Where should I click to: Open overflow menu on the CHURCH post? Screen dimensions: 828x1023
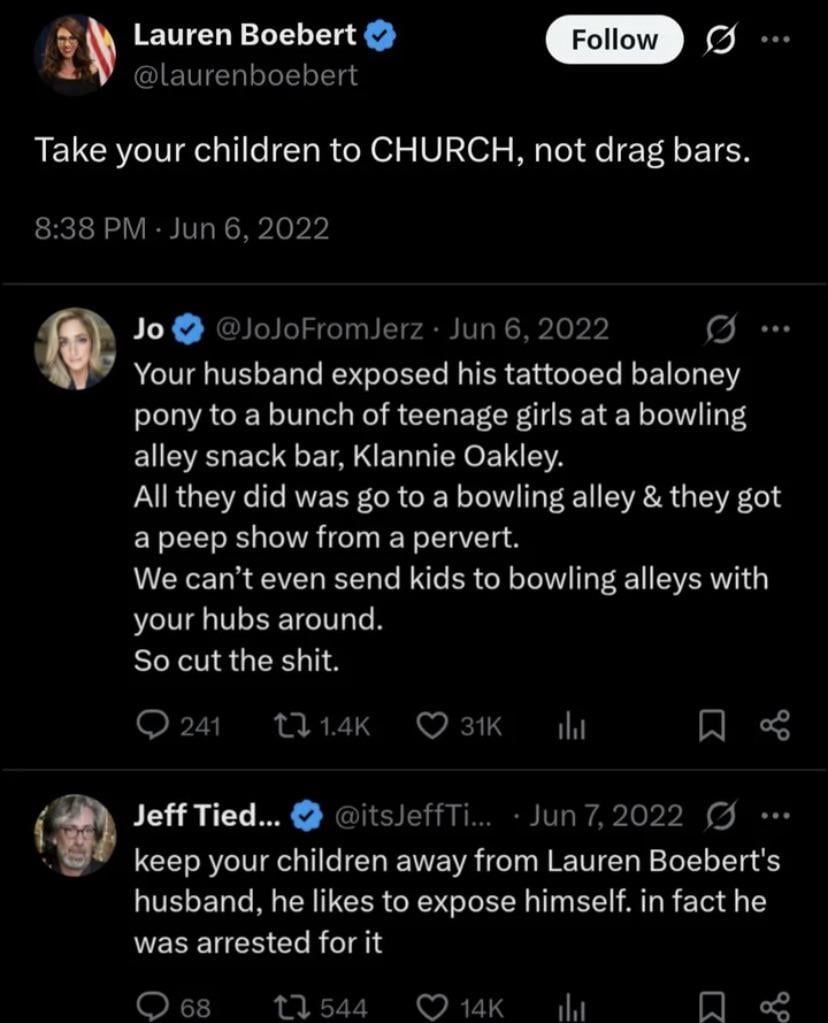[x=775, y=40]
